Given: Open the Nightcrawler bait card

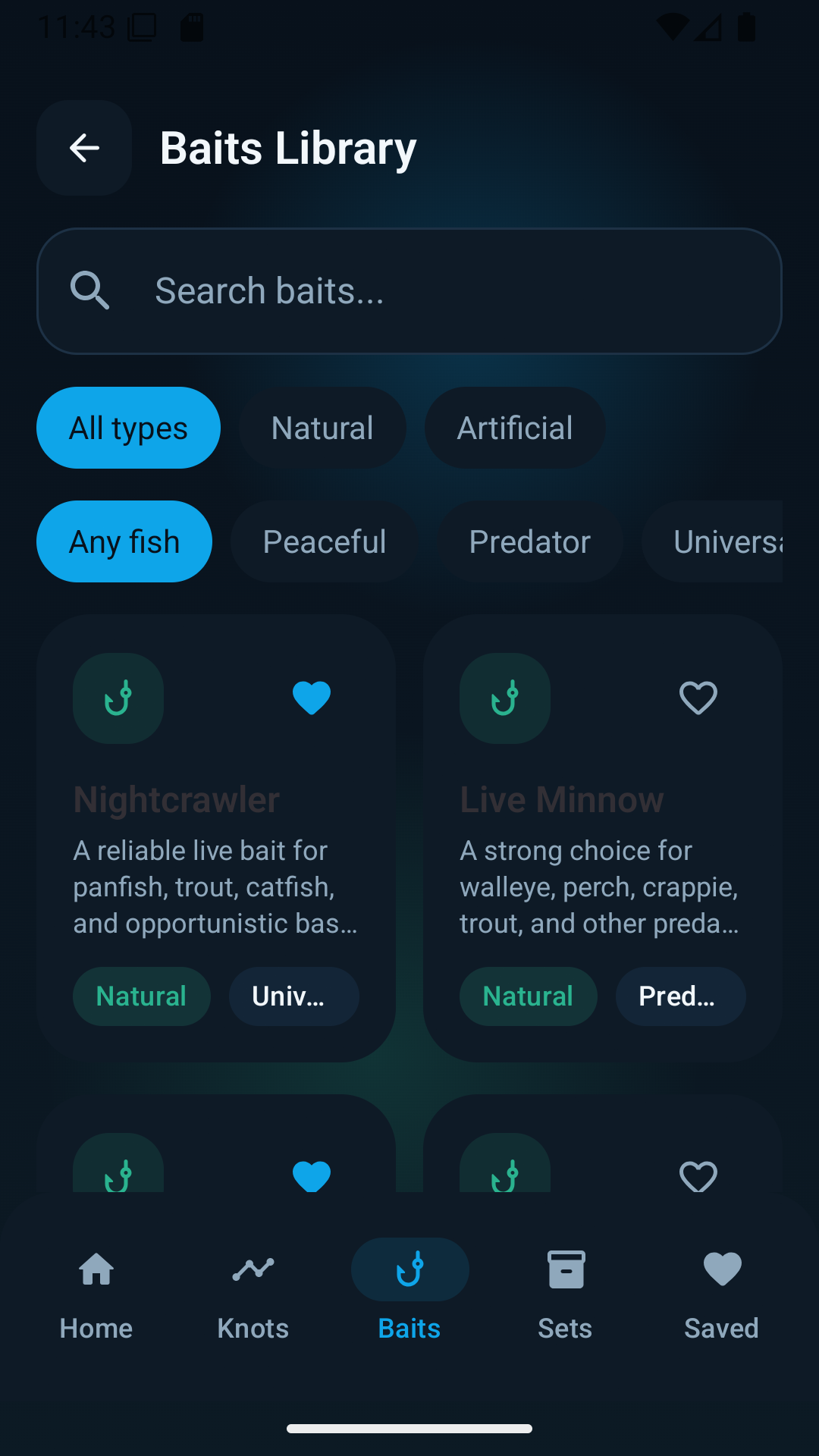Looking at the screenshot, I should point(216,838).
